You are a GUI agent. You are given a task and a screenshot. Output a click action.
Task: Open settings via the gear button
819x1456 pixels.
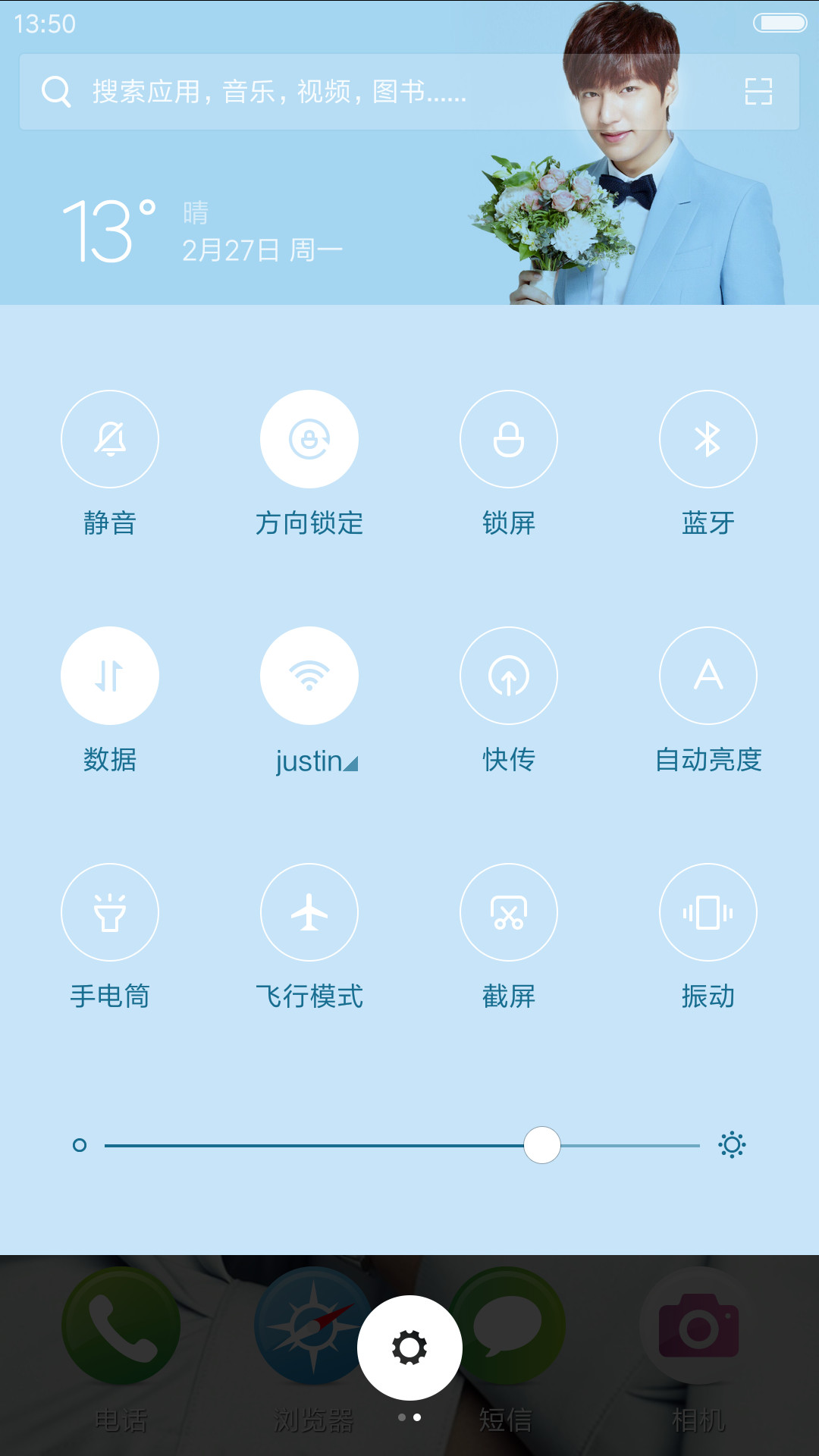click(x=409, y=1348)
